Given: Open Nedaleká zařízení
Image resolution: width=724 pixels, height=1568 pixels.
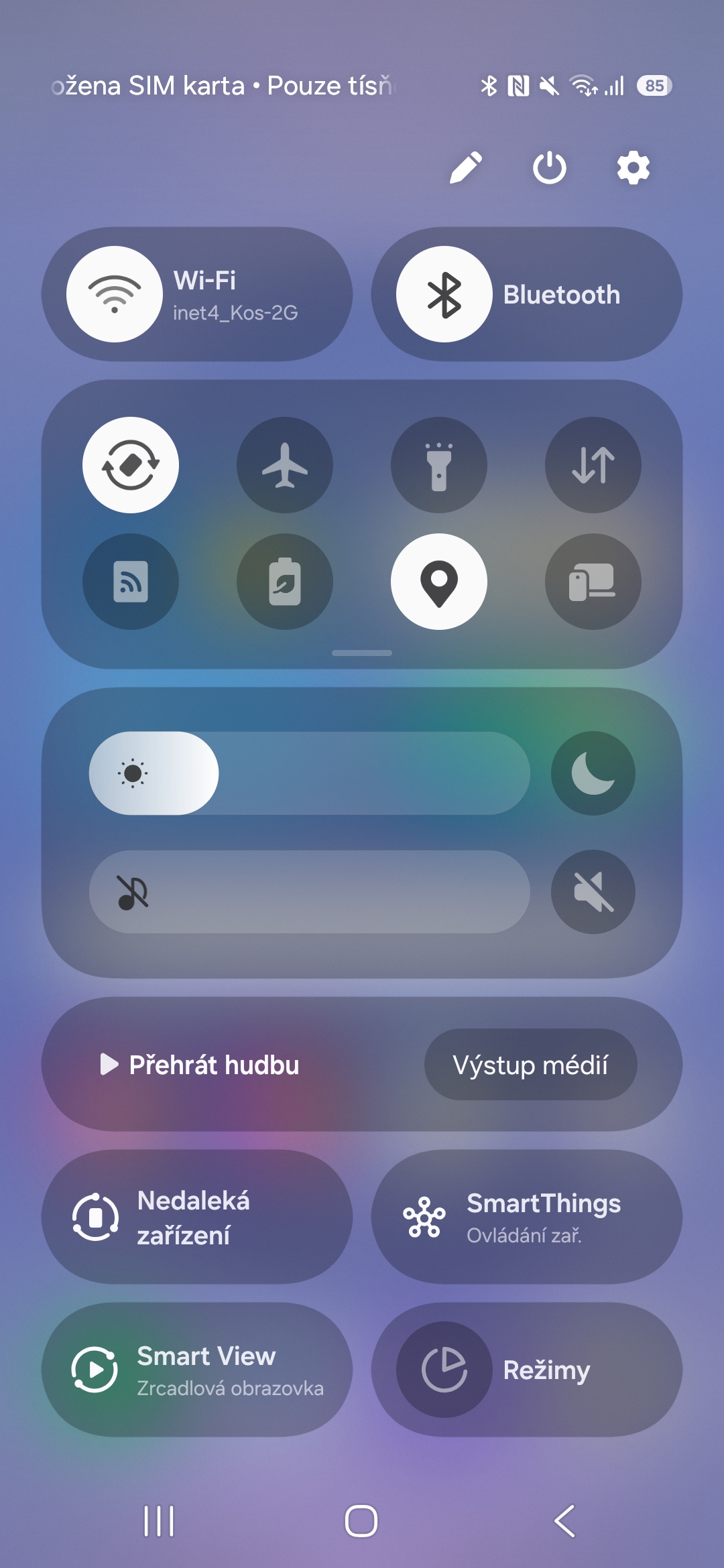Looking at the screenshot, I should 197,1217.
